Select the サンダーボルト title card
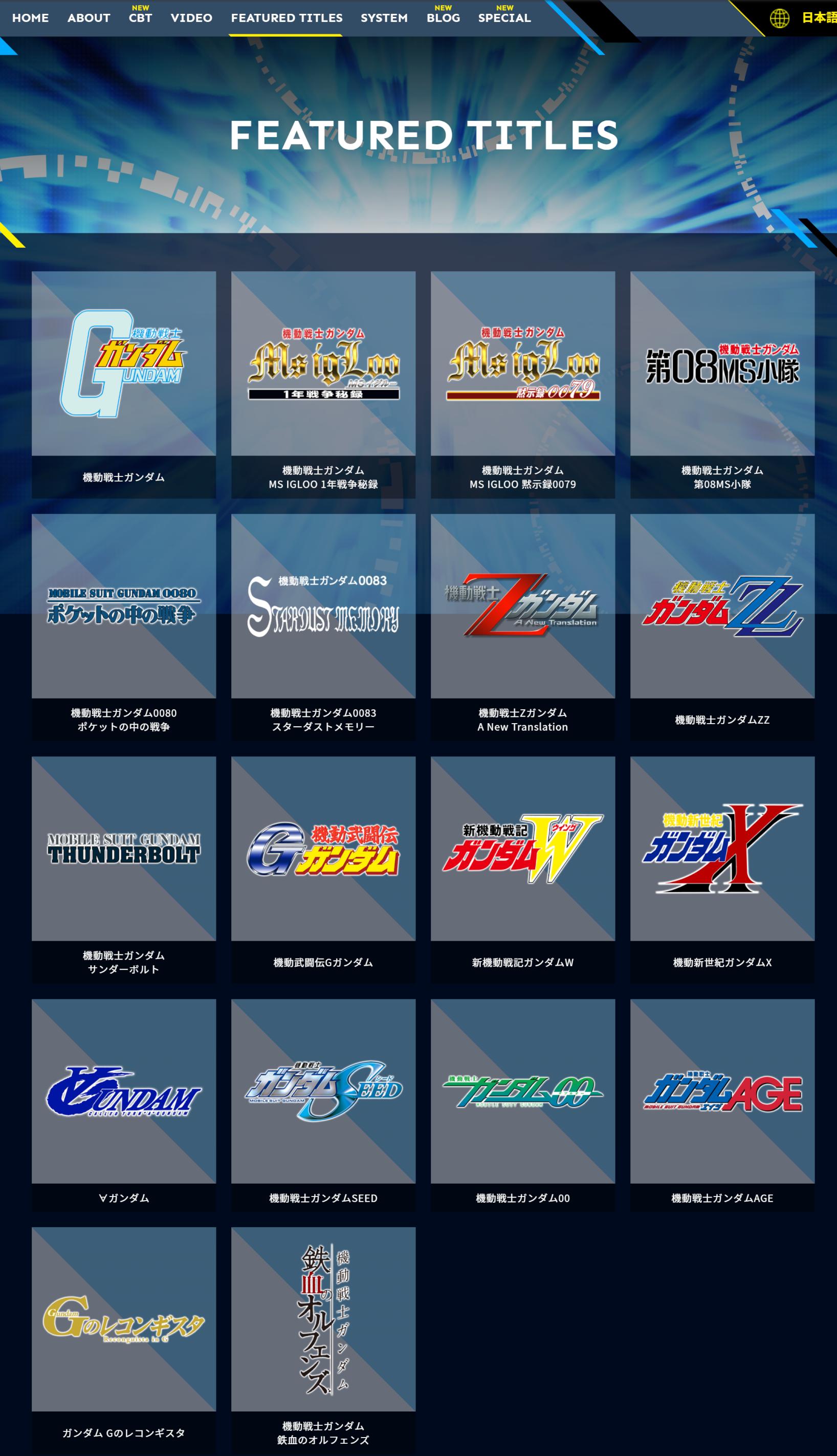837x1456 pixels. 124,870
